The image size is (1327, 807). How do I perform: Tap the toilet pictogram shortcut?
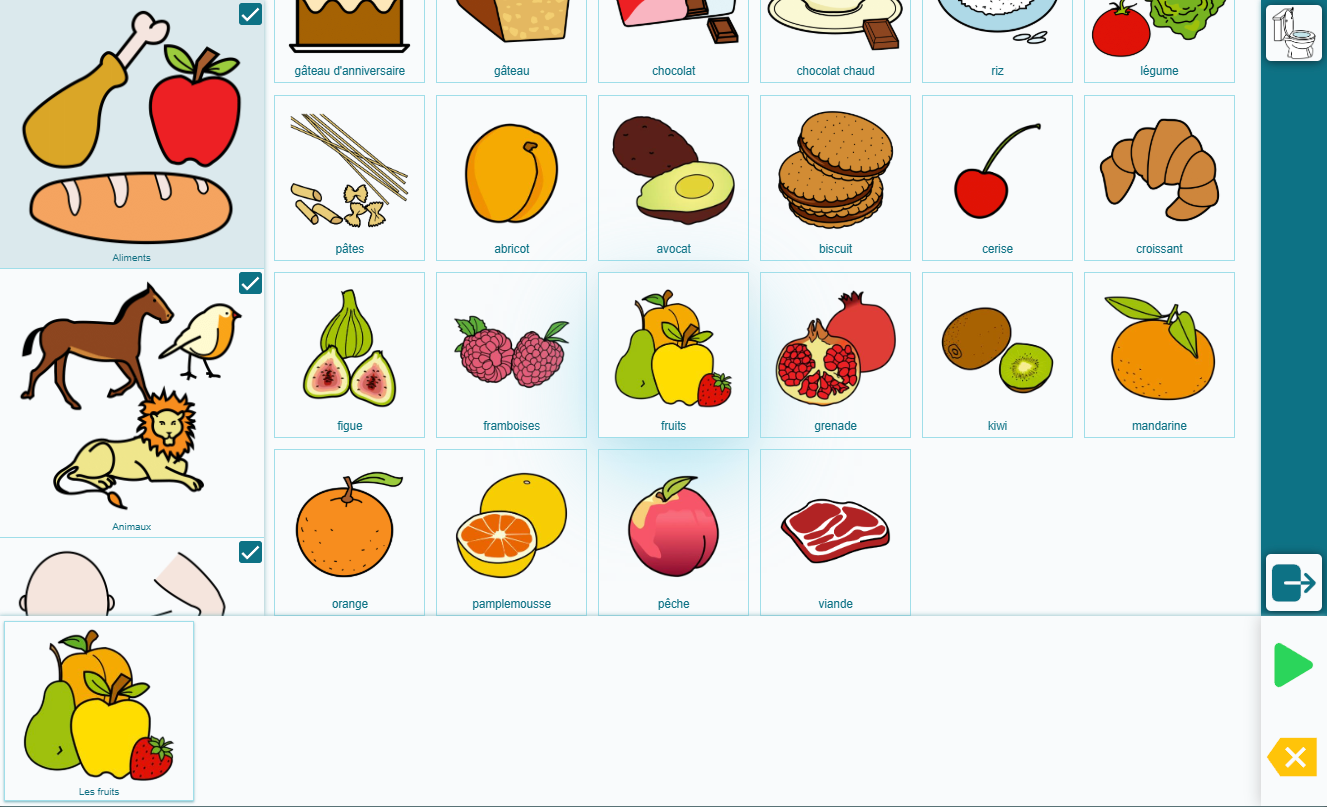(1293, 33)
